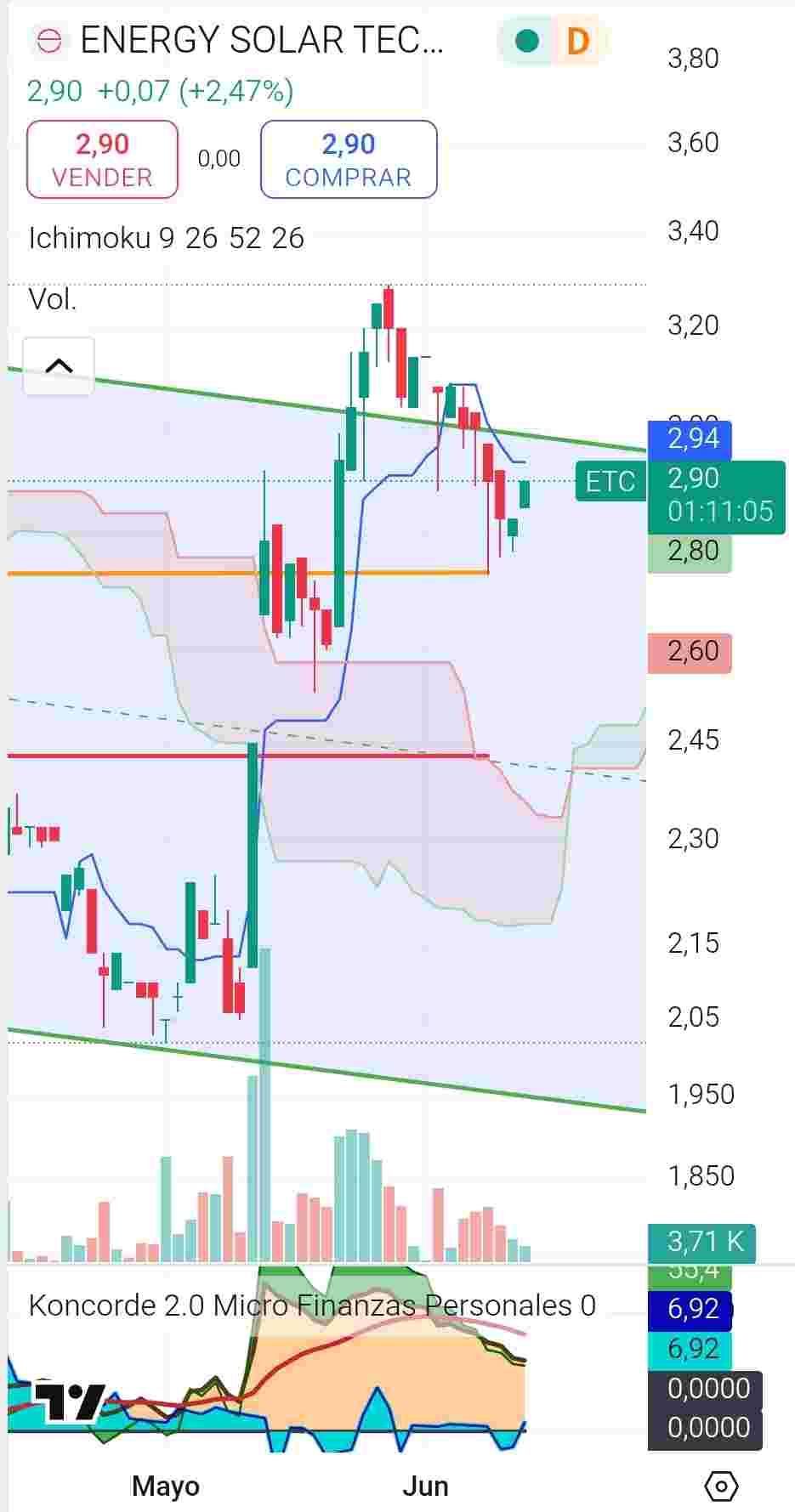Tap the 2,90 COMPRAR buy button
Screen dimensions: 795x1512
349,160
